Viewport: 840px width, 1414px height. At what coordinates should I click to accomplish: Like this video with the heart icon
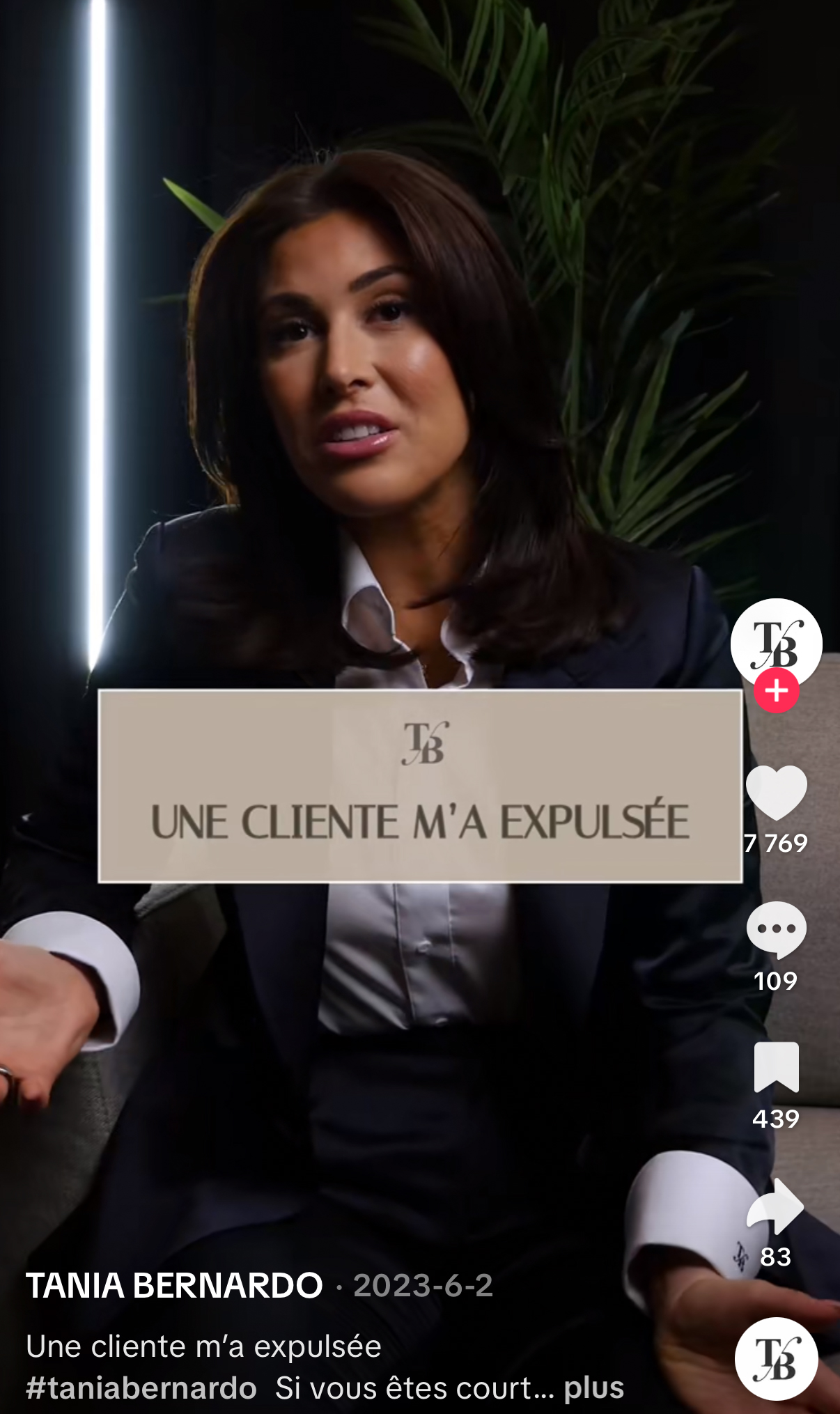pos(776,793)
